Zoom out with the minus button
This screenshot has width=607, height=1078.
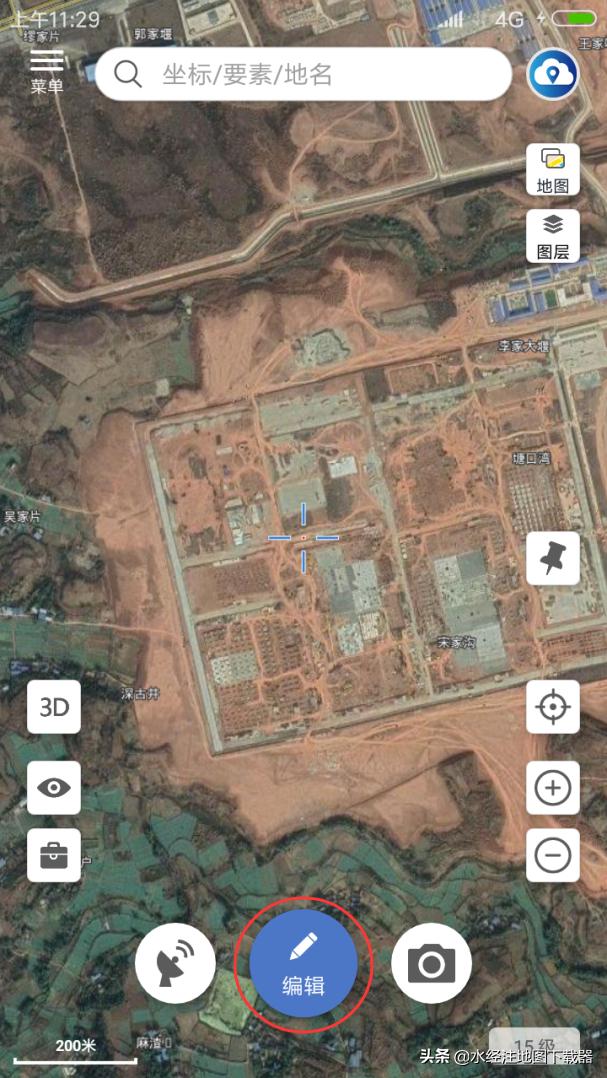coord(553,855)
